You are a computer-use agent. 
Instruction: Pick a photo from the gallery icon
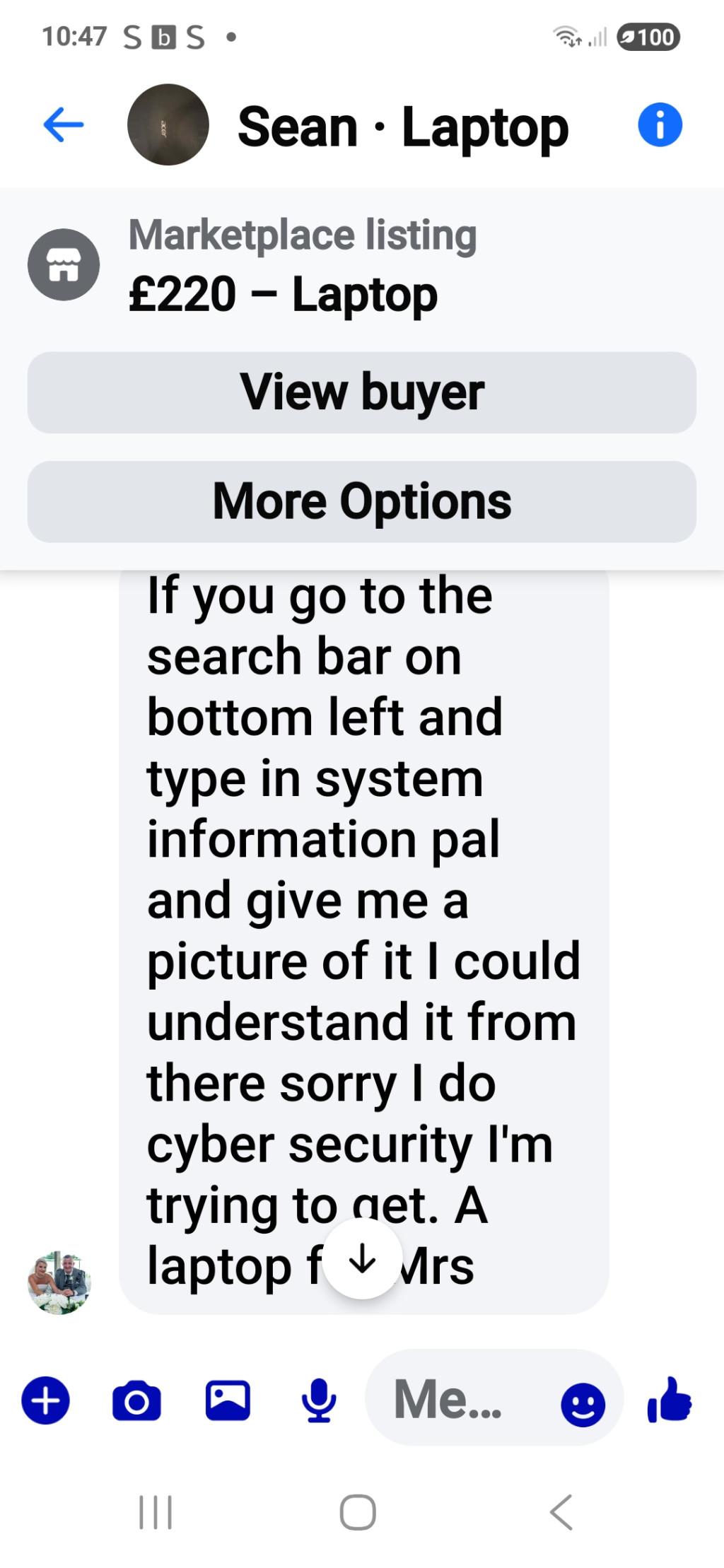coord(228,1400)
